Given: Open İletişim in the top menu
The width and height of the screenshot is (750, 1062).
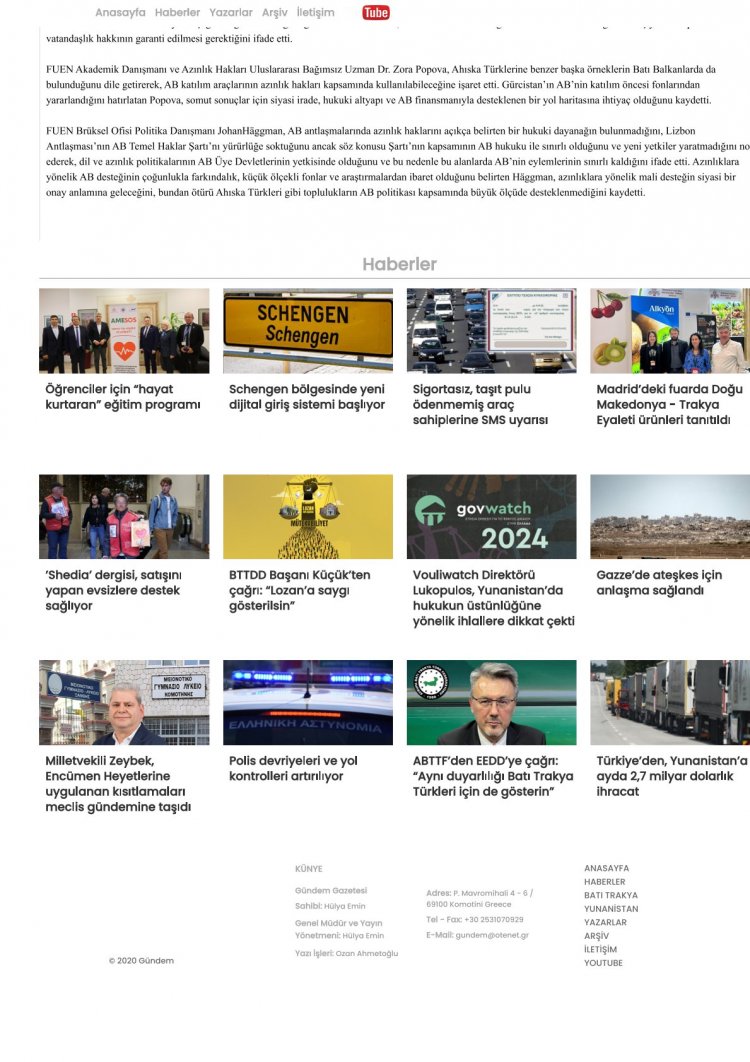Looking at the screenshot, I should pyautogui.click(x=316, y=13).
